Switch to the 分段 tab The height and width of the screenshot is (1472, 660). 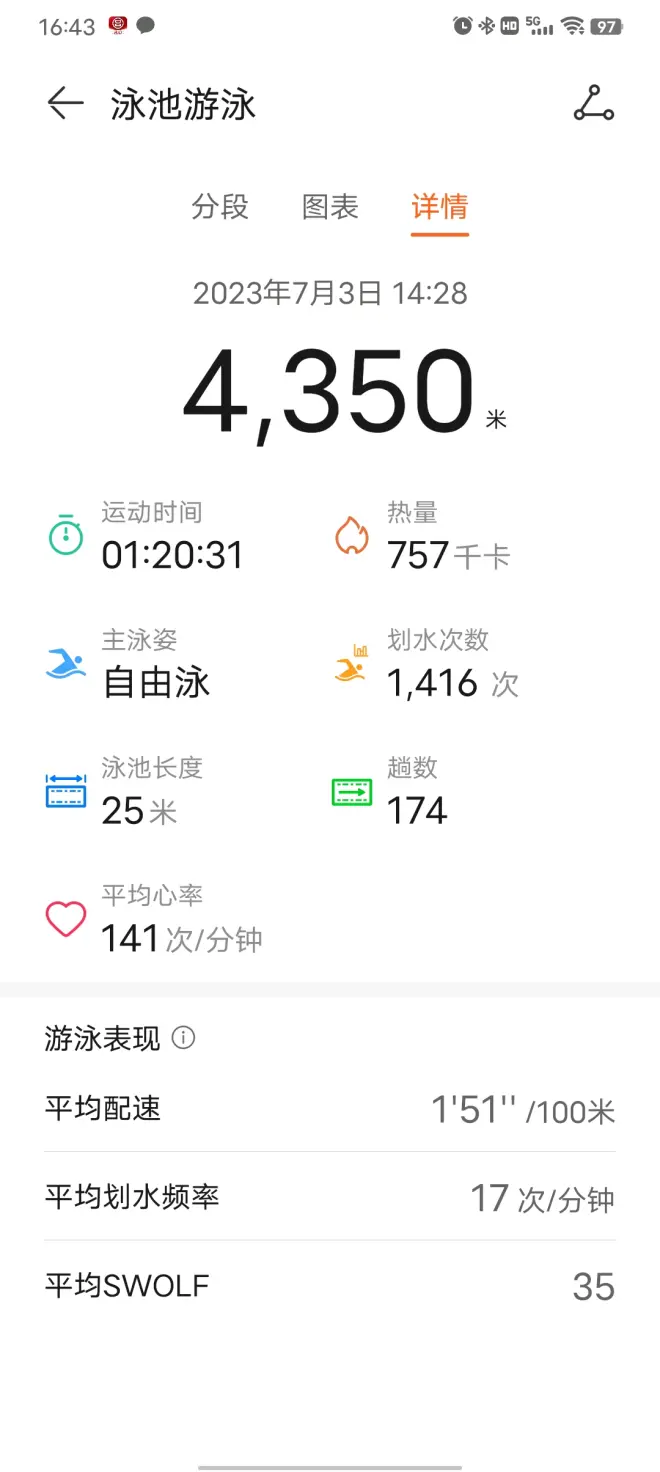point(220,207)
